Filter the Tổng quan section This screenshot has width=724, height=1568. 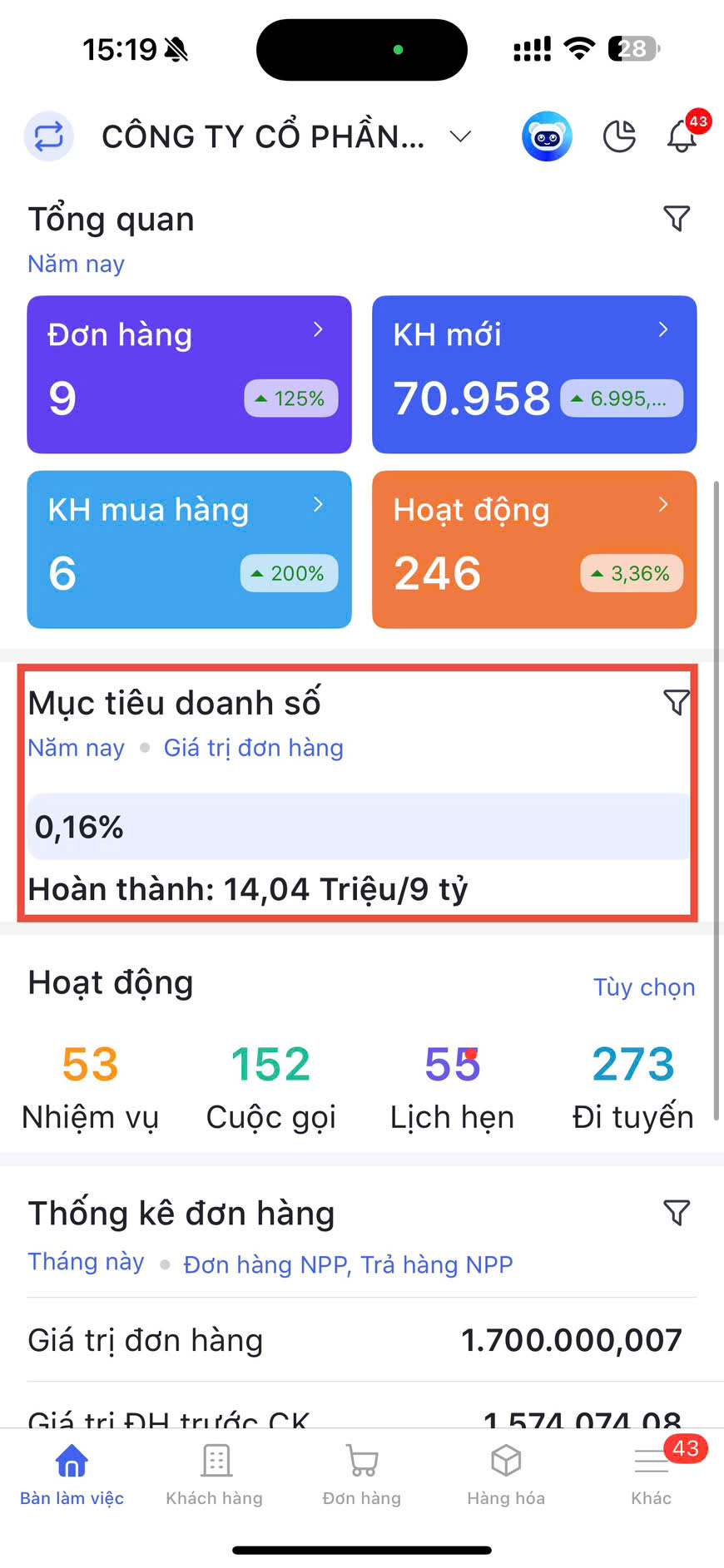tap(677, 219)
